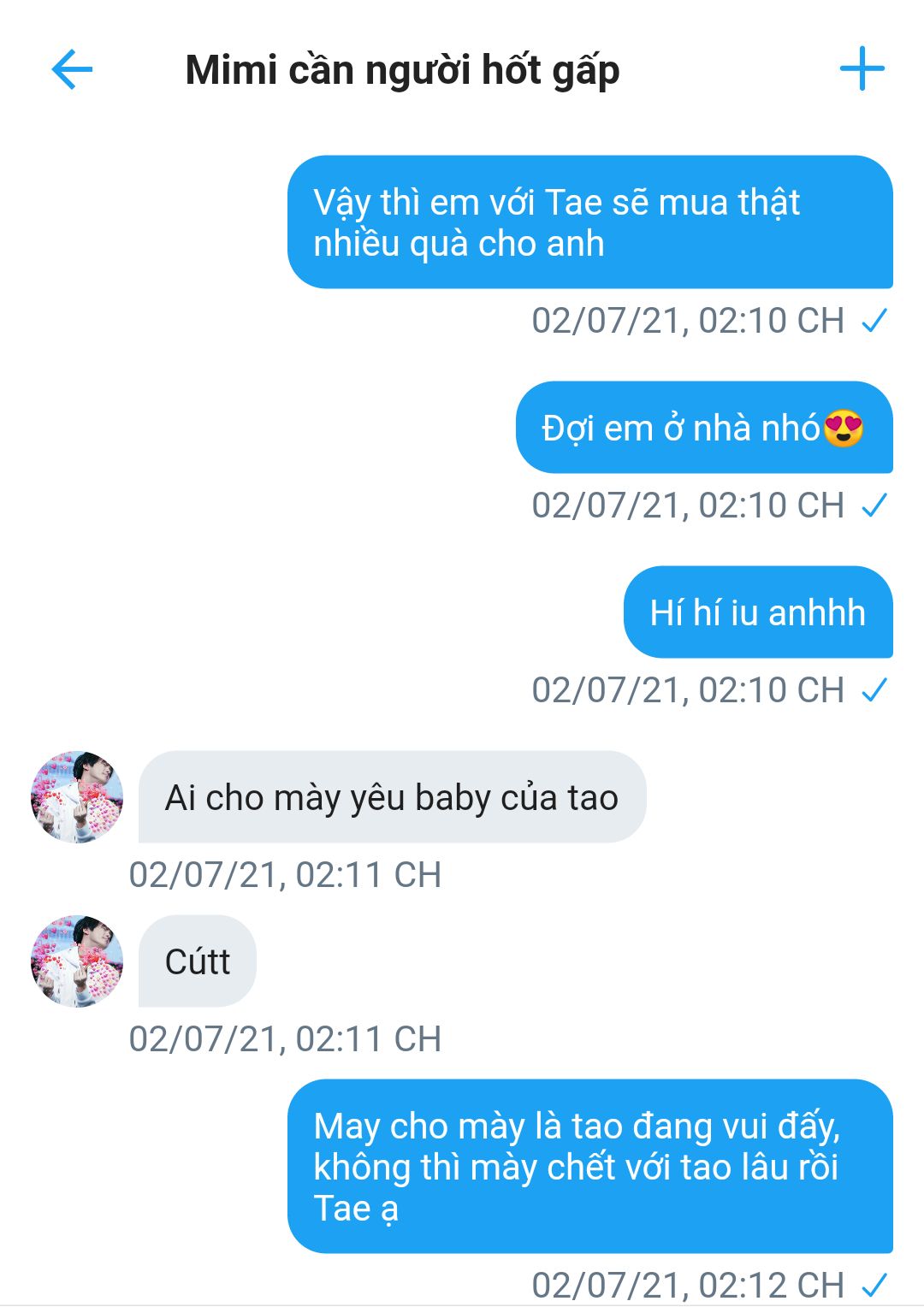Open sender's avatar next to 'Cútt' message
The image size is (924, 1307).
[77, 961]
